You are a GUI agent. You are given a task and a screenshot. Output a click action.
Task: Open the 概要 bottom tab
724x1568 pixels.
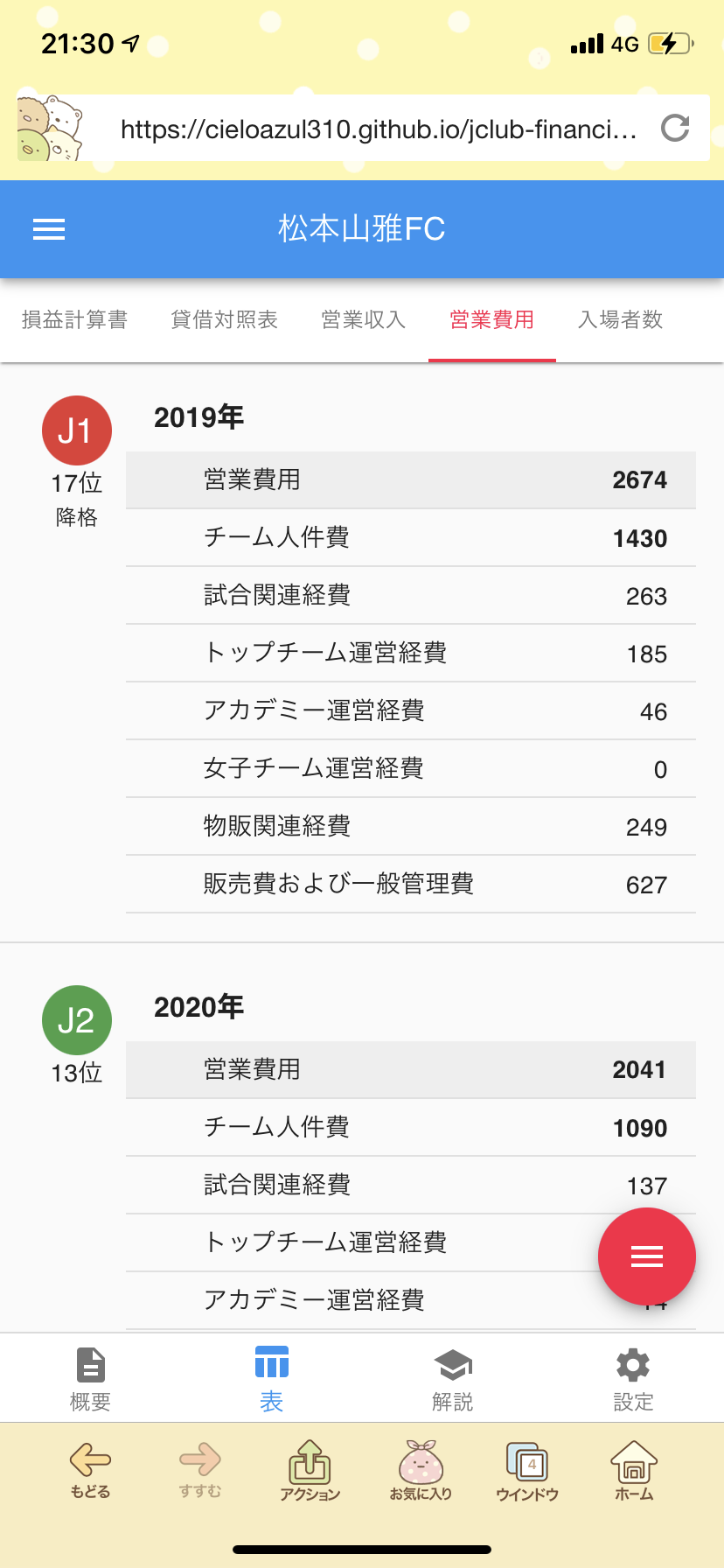(91, 1379)
